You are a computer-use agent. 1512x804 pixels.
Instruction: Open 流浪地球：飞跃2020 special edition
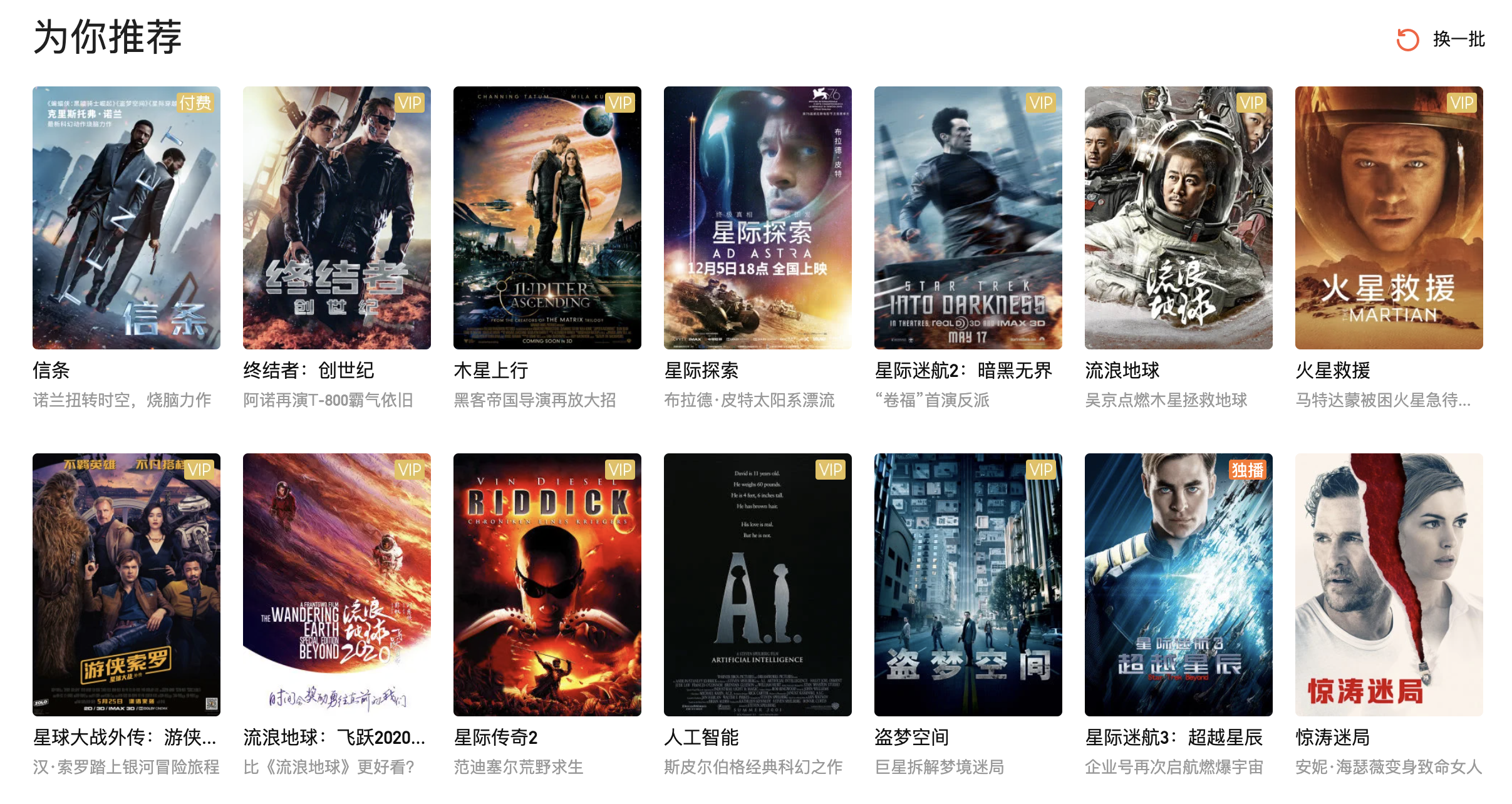click(337, 585)
